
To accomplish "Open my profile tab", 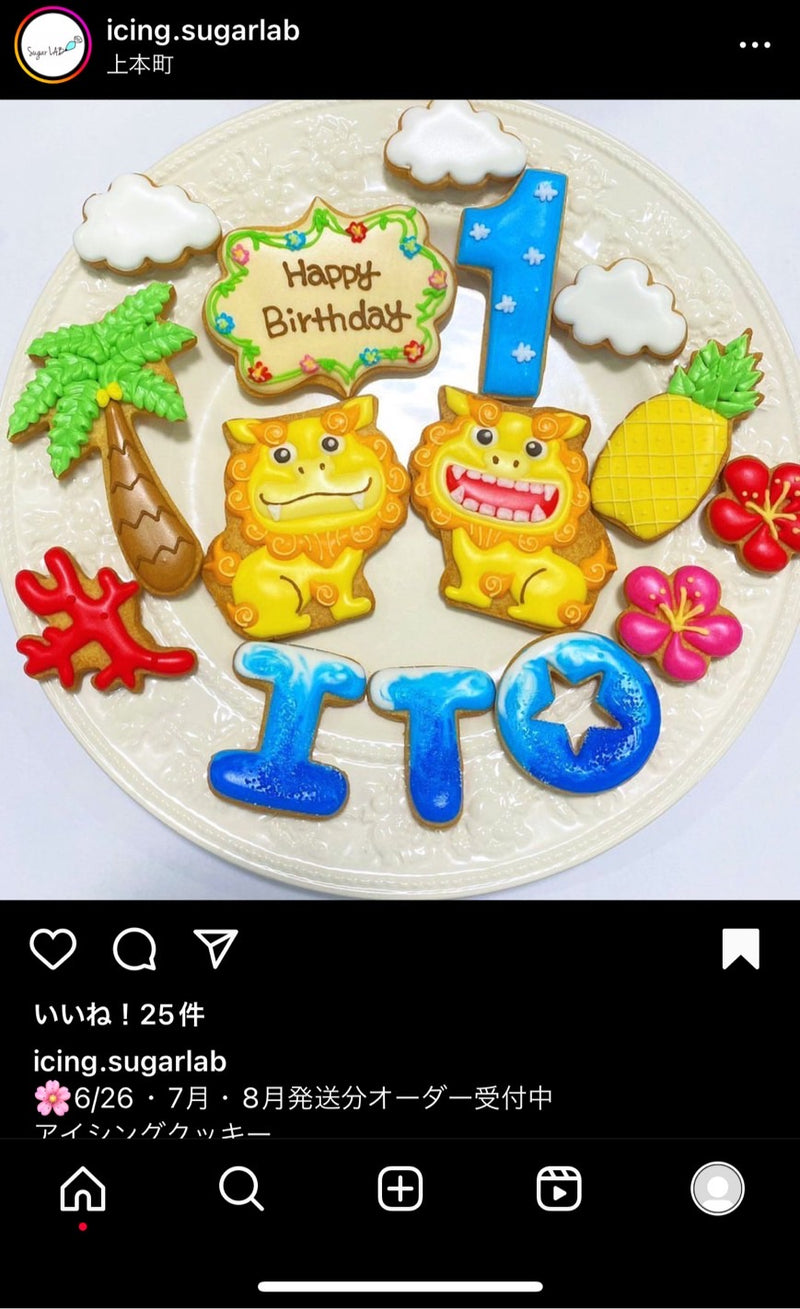I will tap(717, 1190).
